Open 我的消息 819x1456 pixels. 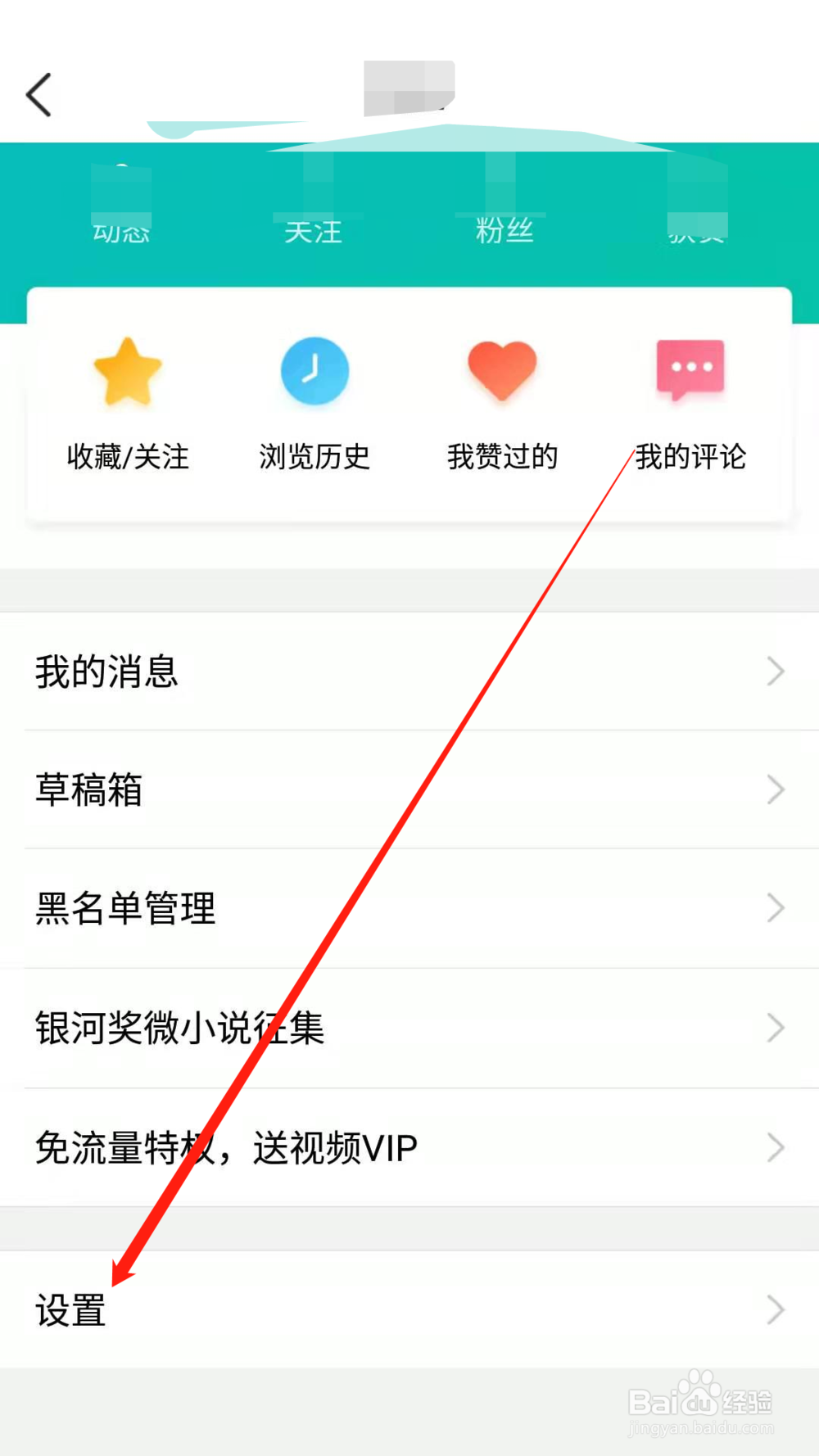point(106,671)
